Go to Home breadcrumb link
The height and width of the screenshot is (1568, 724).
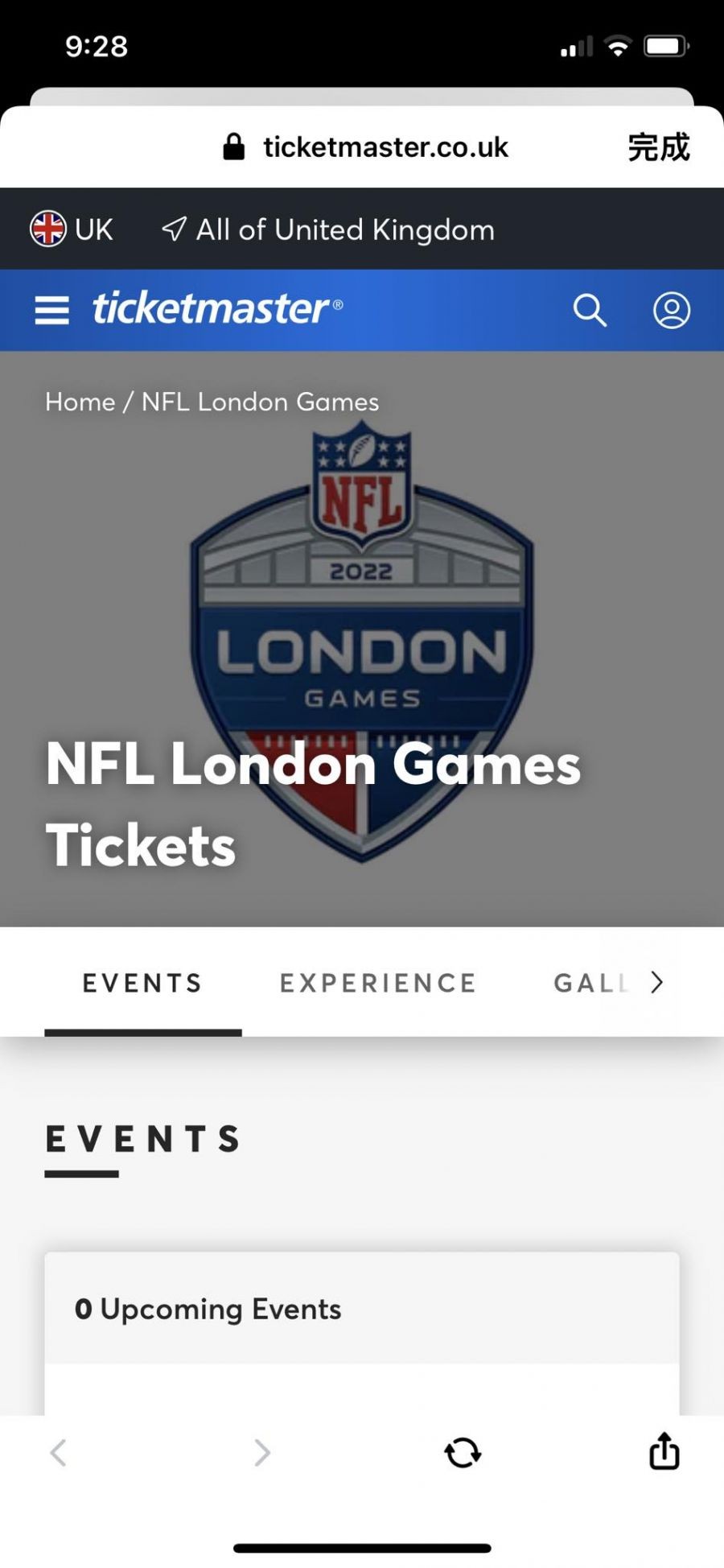[x=80, y=402]
